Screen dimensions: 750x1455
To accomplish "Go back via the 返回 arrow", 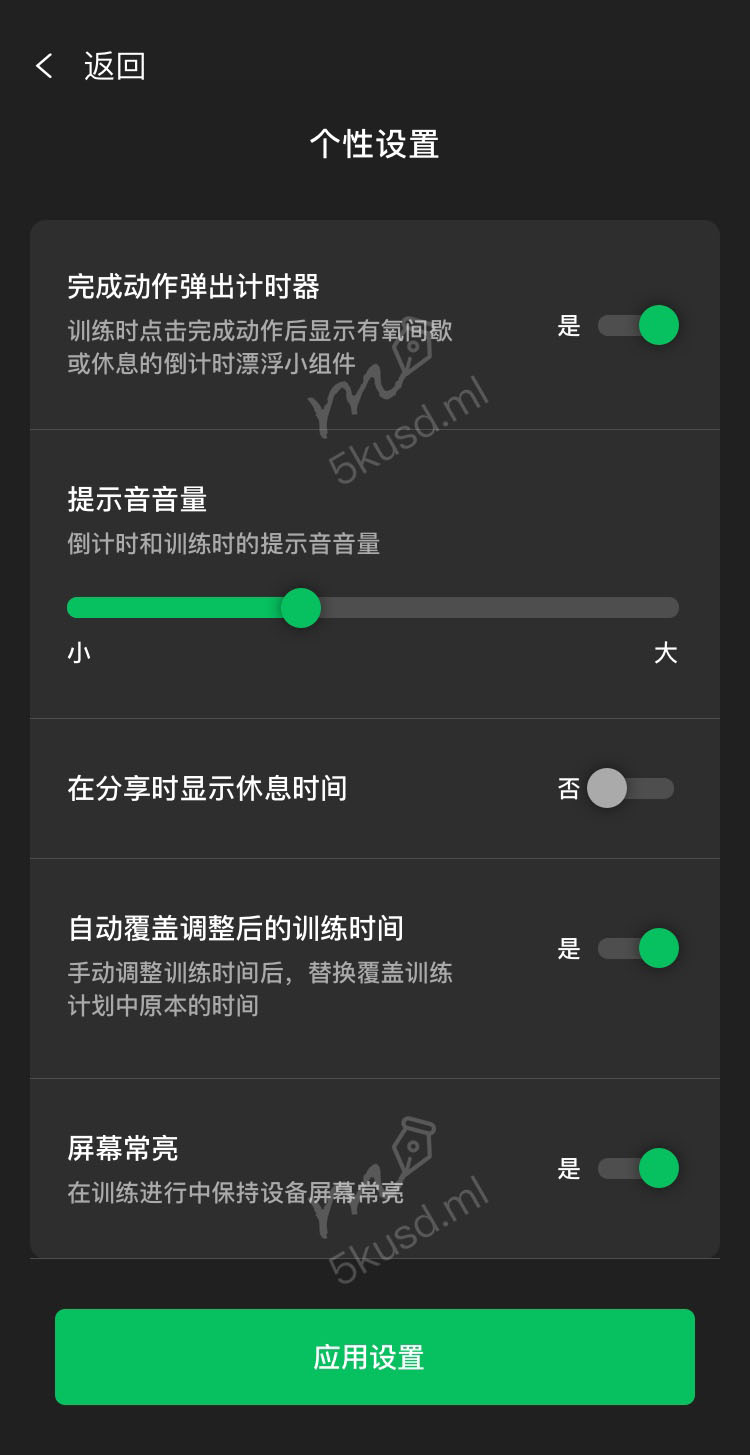I will pyautogui.click(x=45, y=66).
